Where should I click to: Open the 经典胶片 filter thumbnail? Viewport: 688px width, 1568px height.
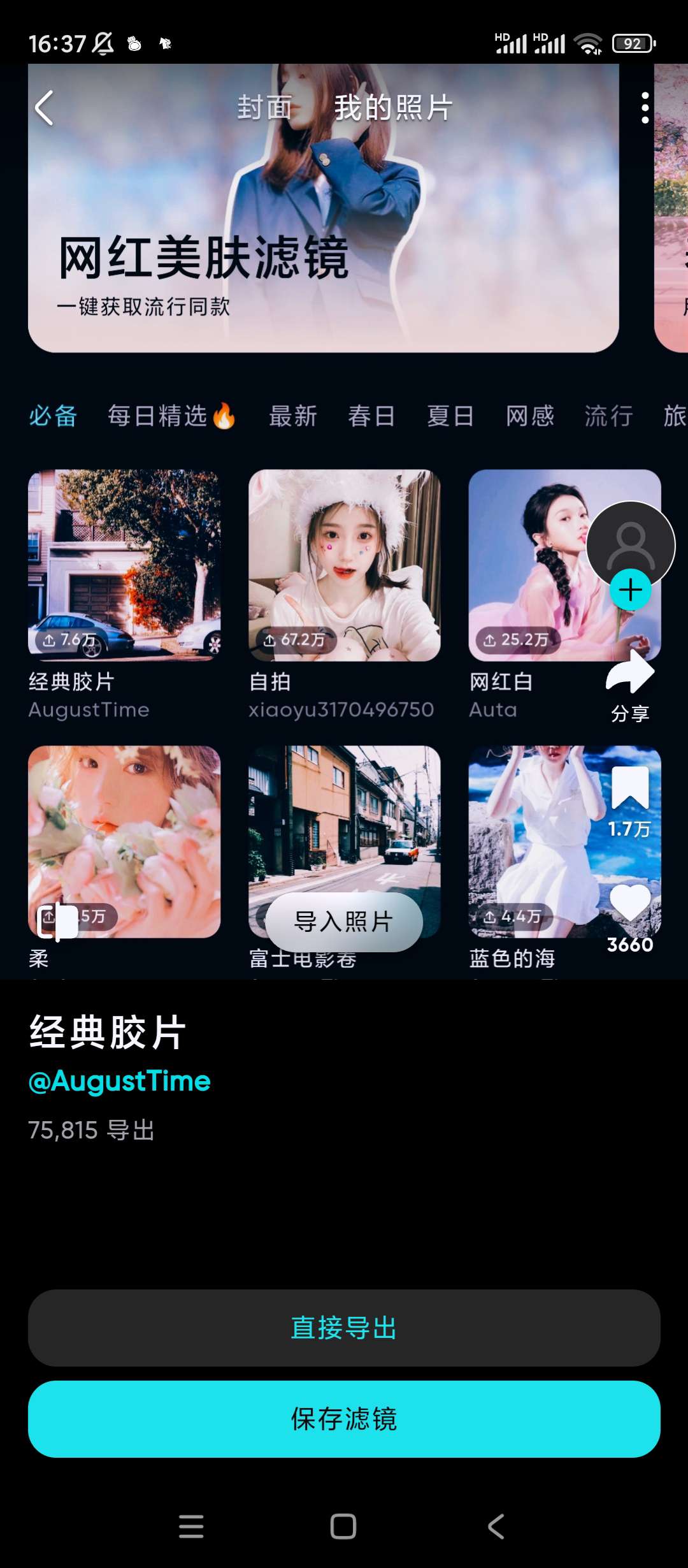click(x=124, y=565)
